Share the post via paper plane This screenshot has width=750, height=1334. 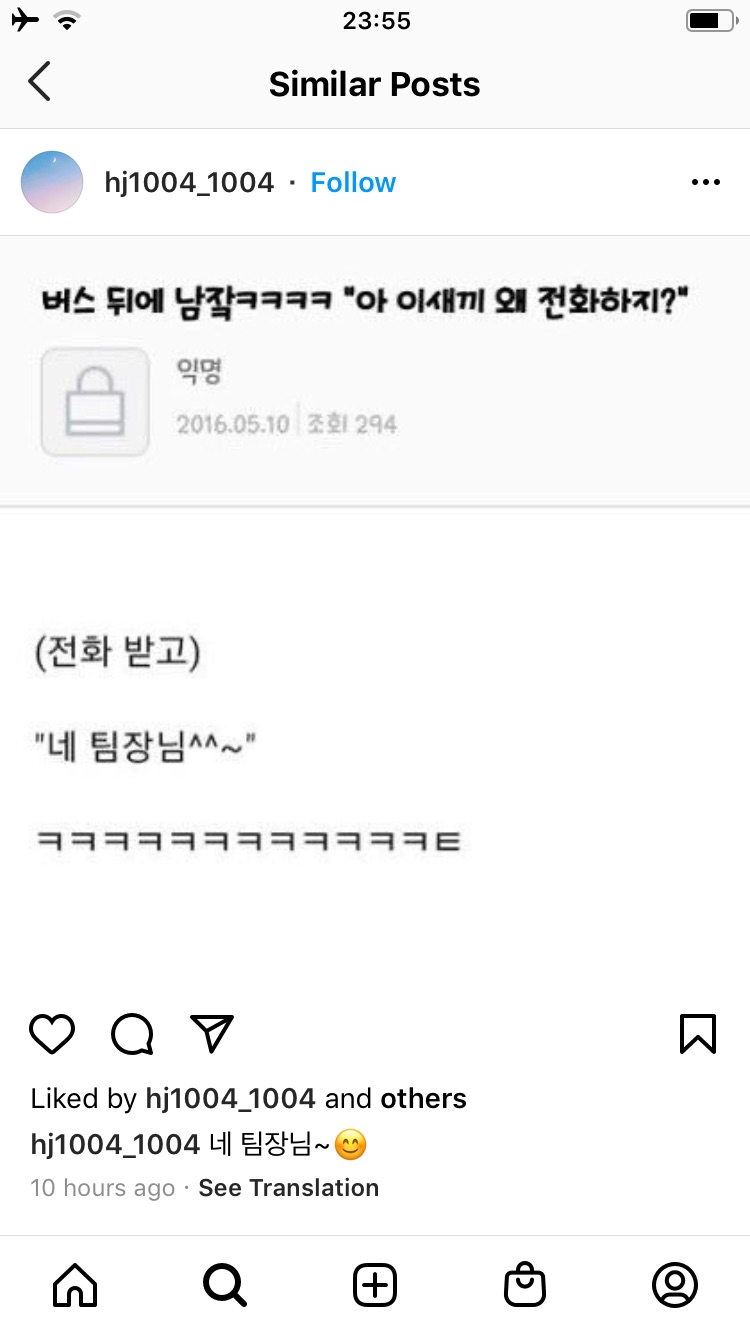212,1034
